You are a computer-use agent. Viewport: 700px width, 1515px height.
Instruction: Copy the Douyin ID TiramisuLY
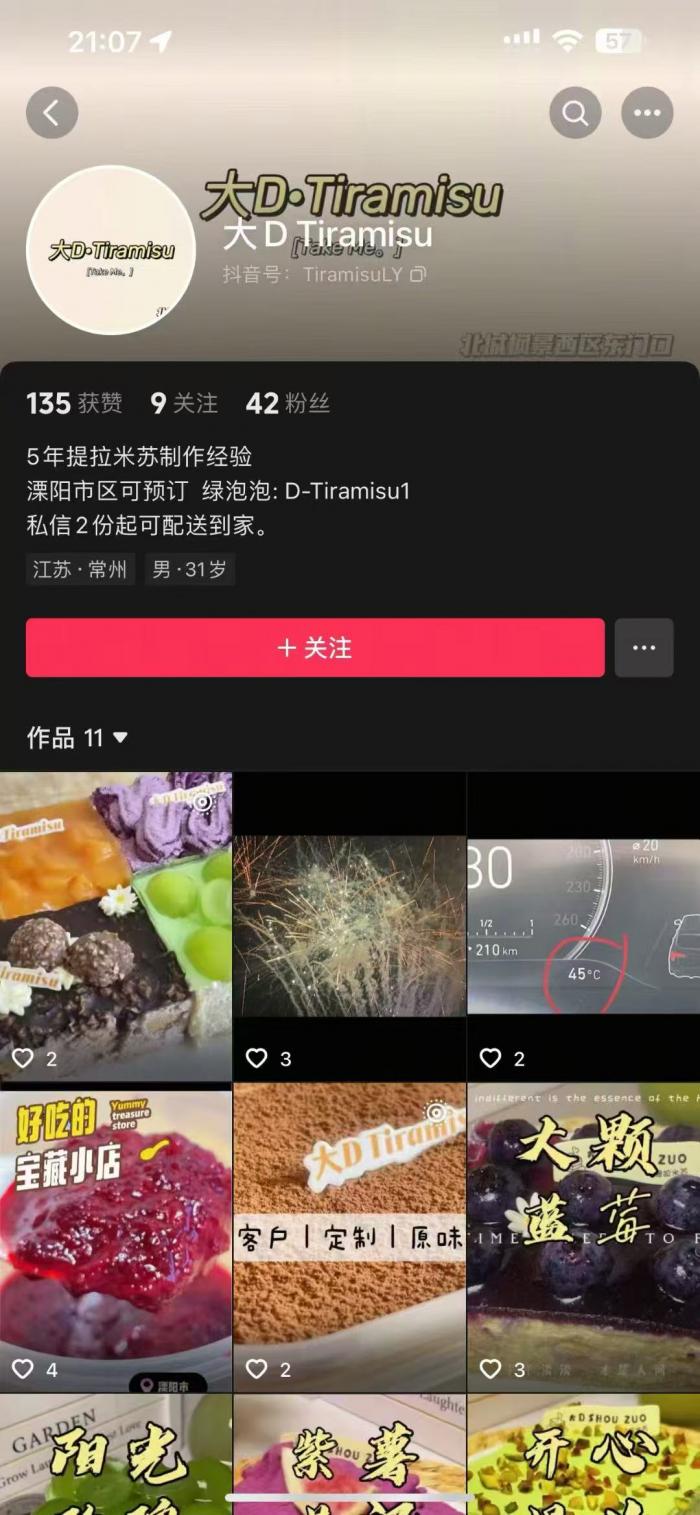point(419,274)
